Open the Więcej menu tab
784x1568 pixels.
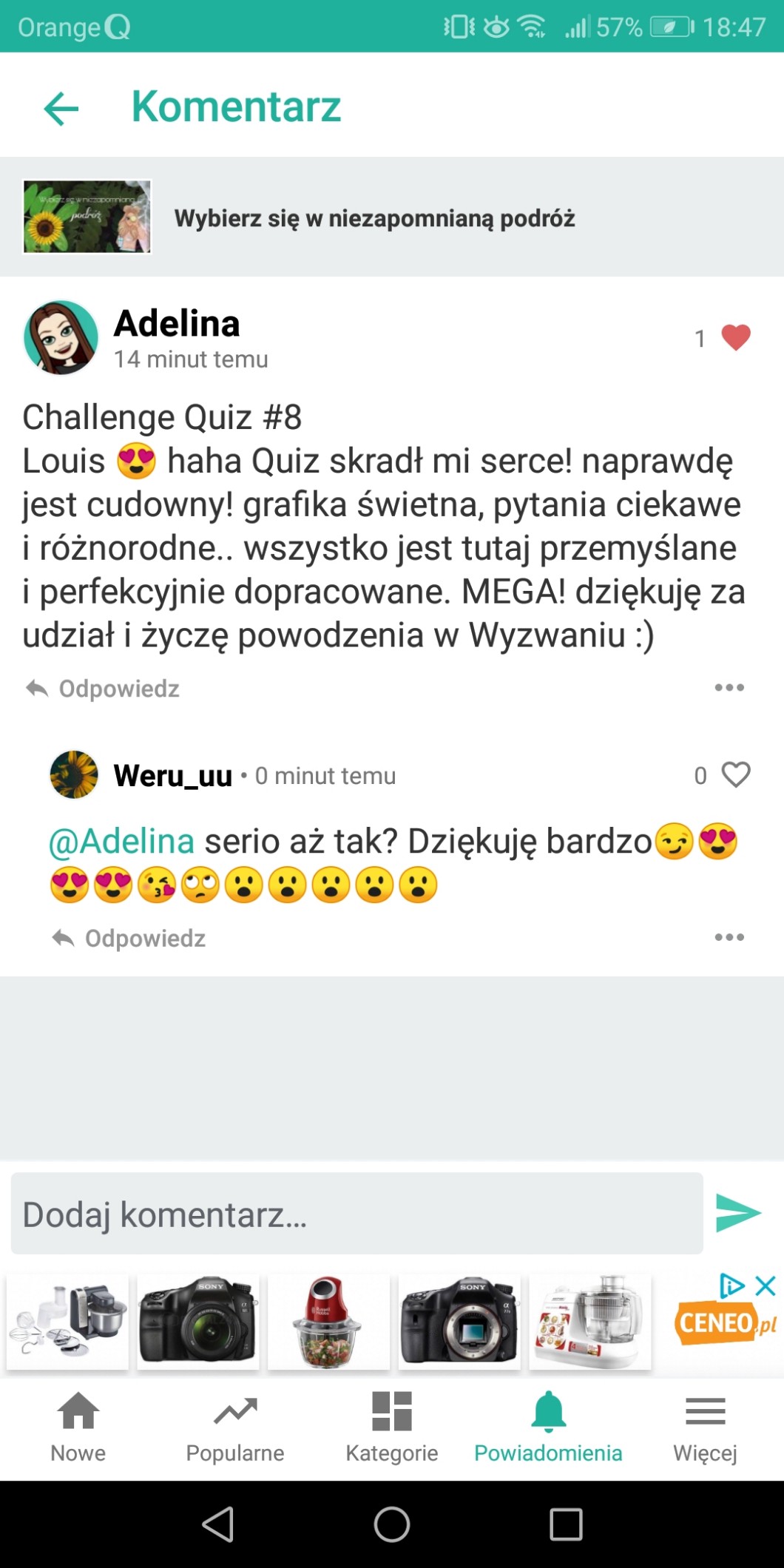705,1427
